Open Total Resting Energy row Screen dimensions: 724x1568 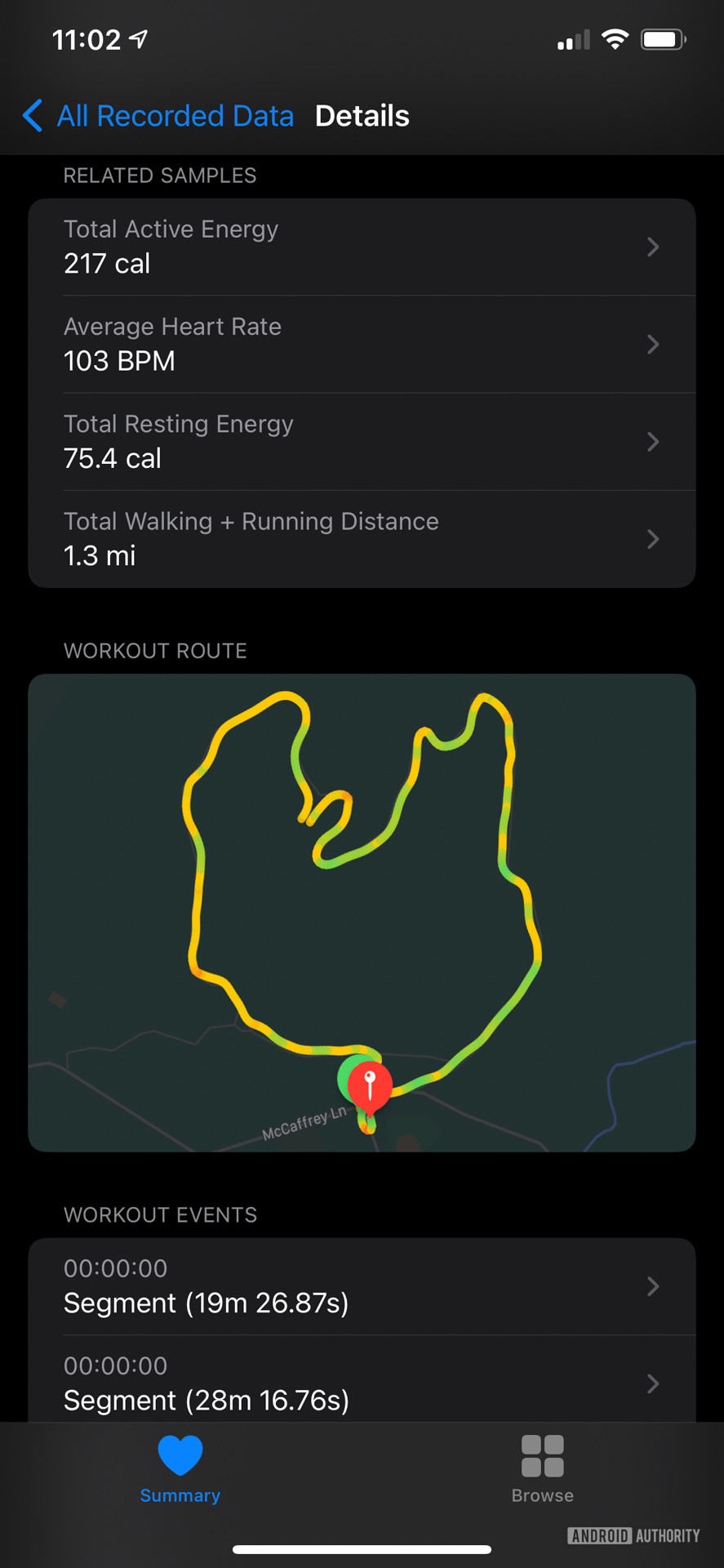[362, 442]
